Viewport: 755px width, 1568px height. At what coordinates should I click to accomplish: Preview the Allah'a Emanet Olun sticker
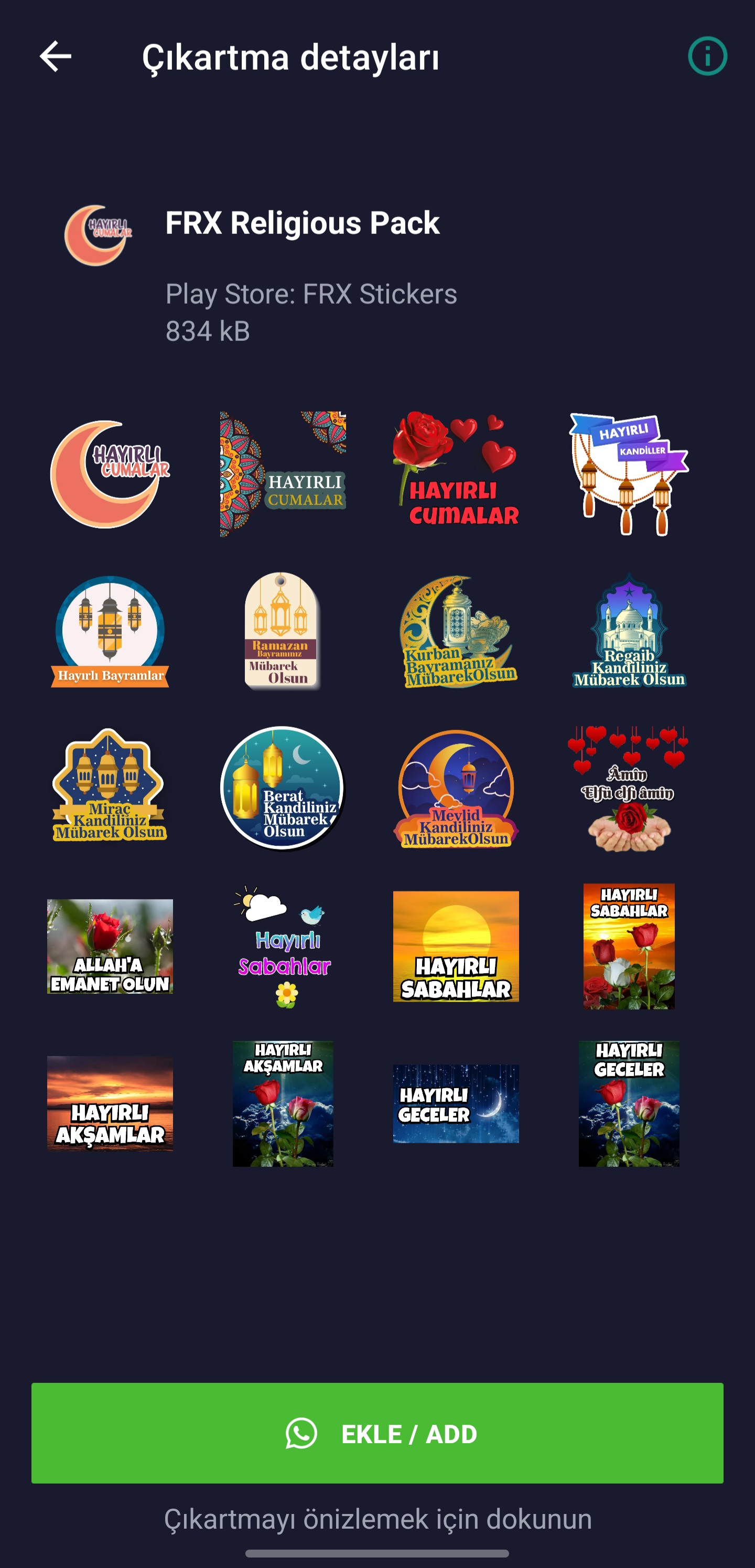[110, 946]
